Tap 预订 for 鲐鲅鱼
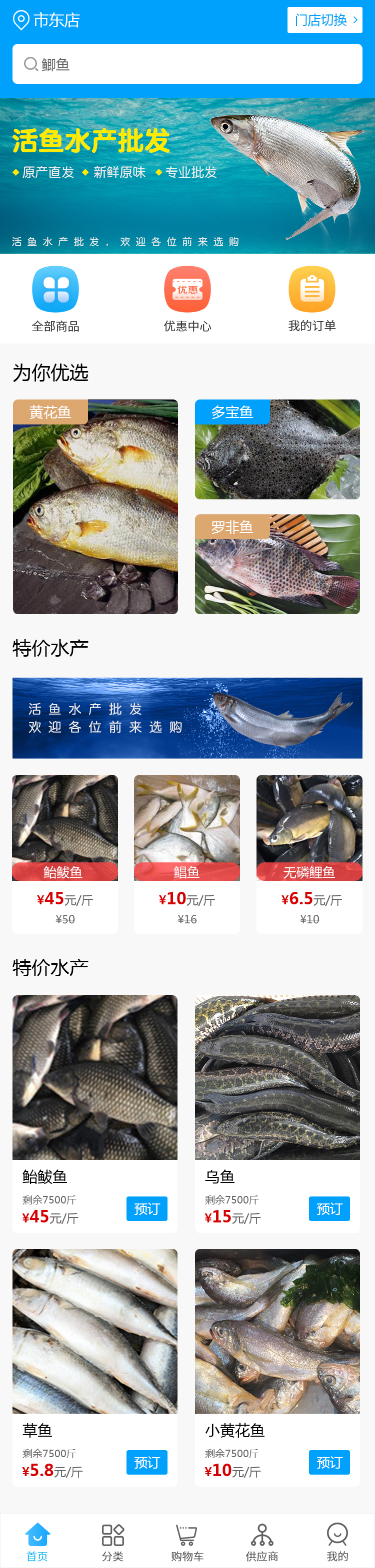375x1568 pixels. pos(146,1208)
